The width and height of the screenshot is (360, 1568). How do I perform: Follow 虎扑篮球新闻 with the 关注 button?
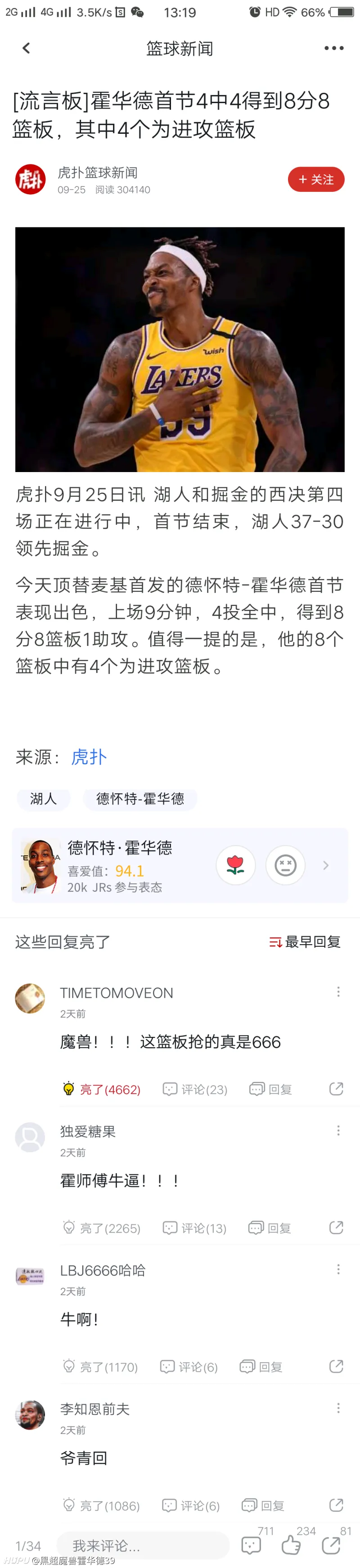tap(315, 180)
